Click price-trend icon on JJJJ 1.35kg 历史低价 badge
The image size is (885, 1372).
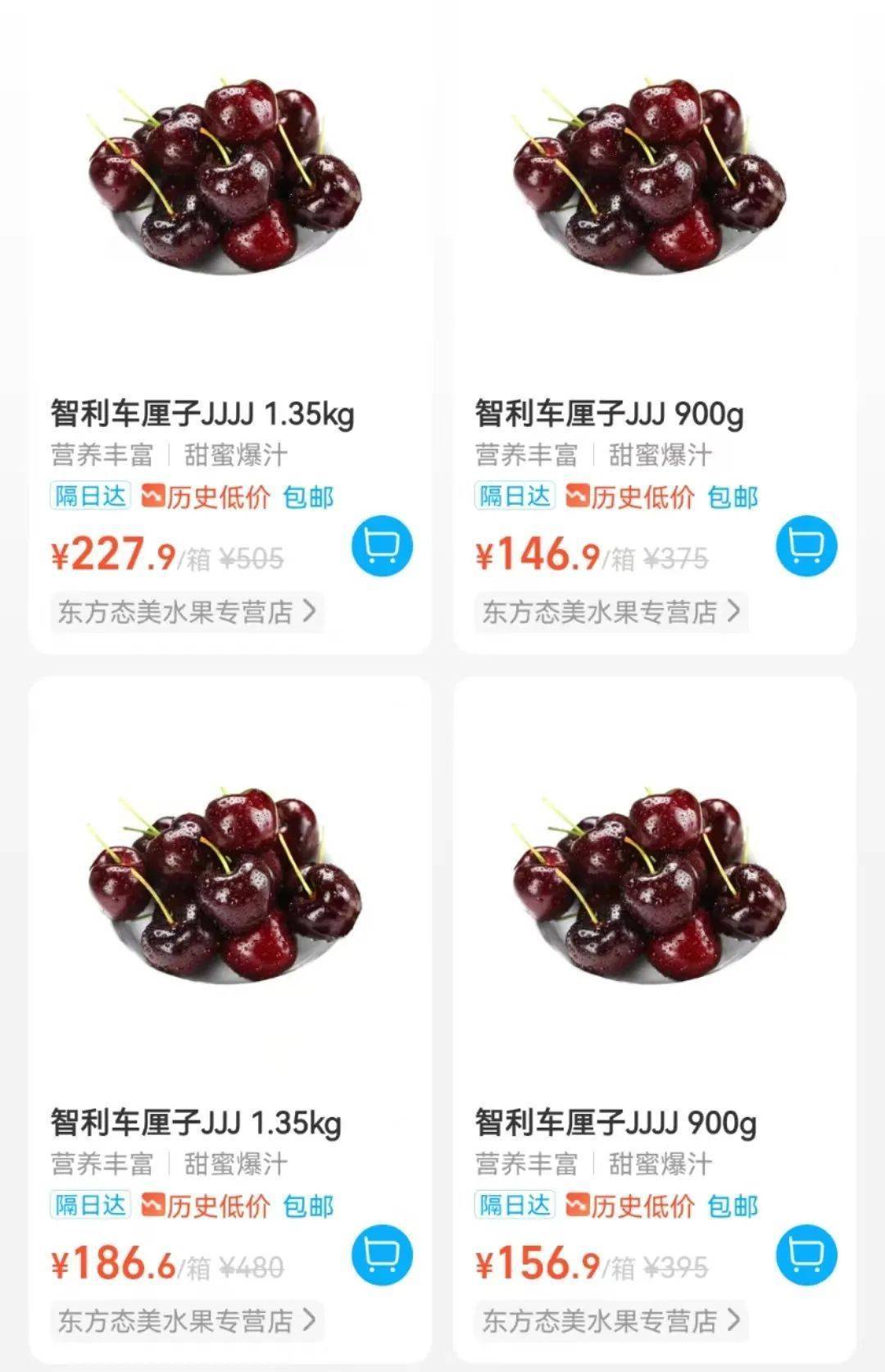152,496
